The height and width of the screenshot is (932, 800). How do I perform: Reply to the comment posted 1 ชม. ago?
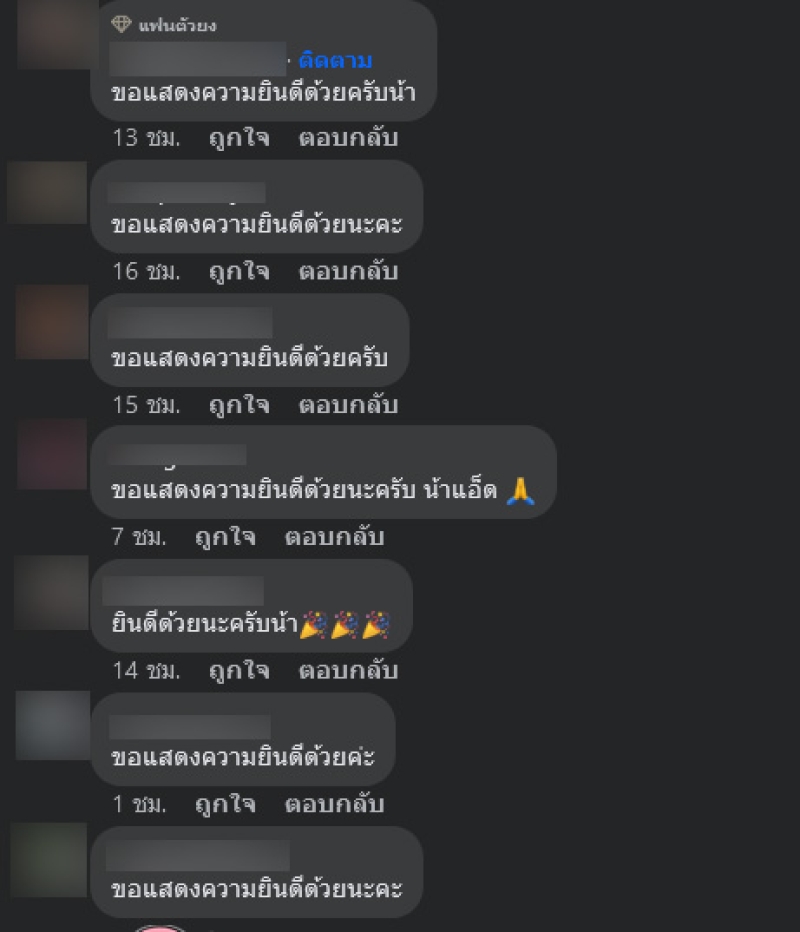[334, 803]
